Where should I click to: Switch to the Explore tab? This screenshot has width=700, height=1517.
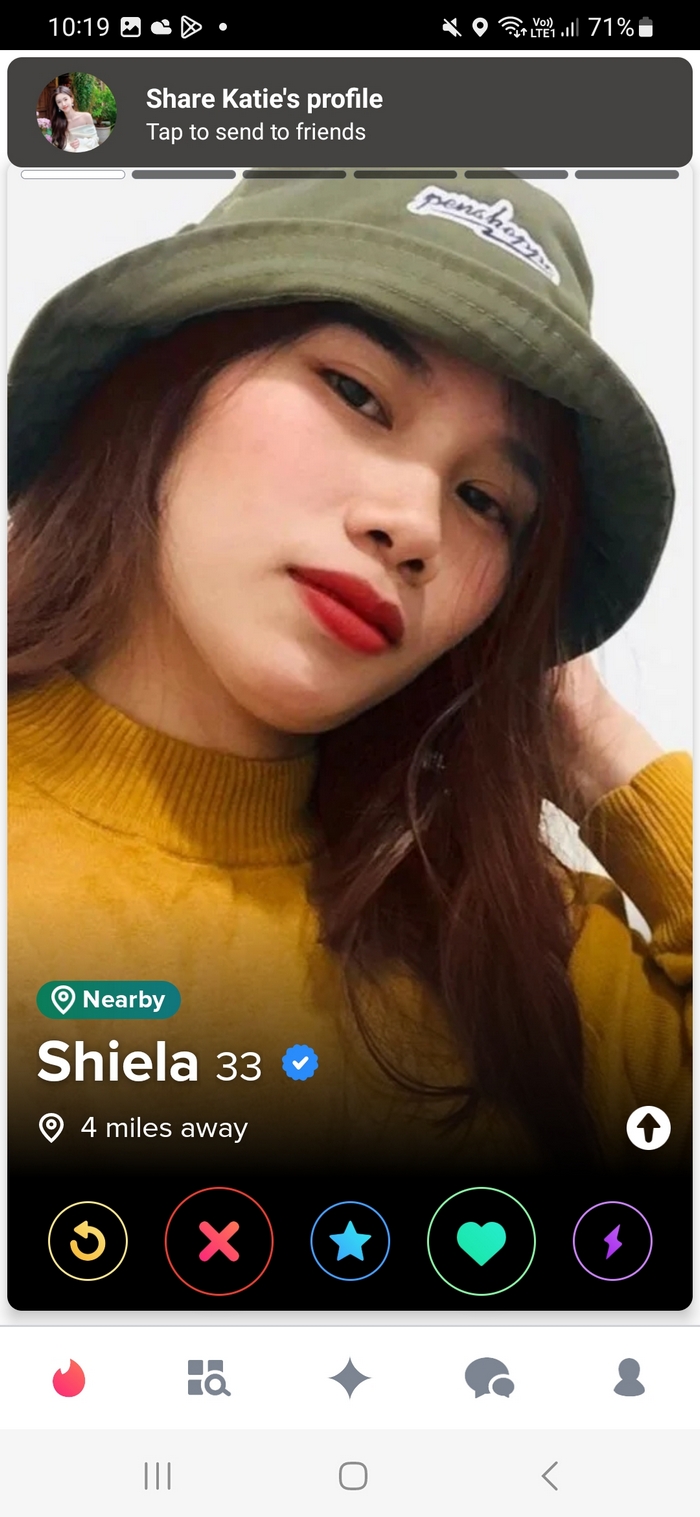(x=209, y=1378)
